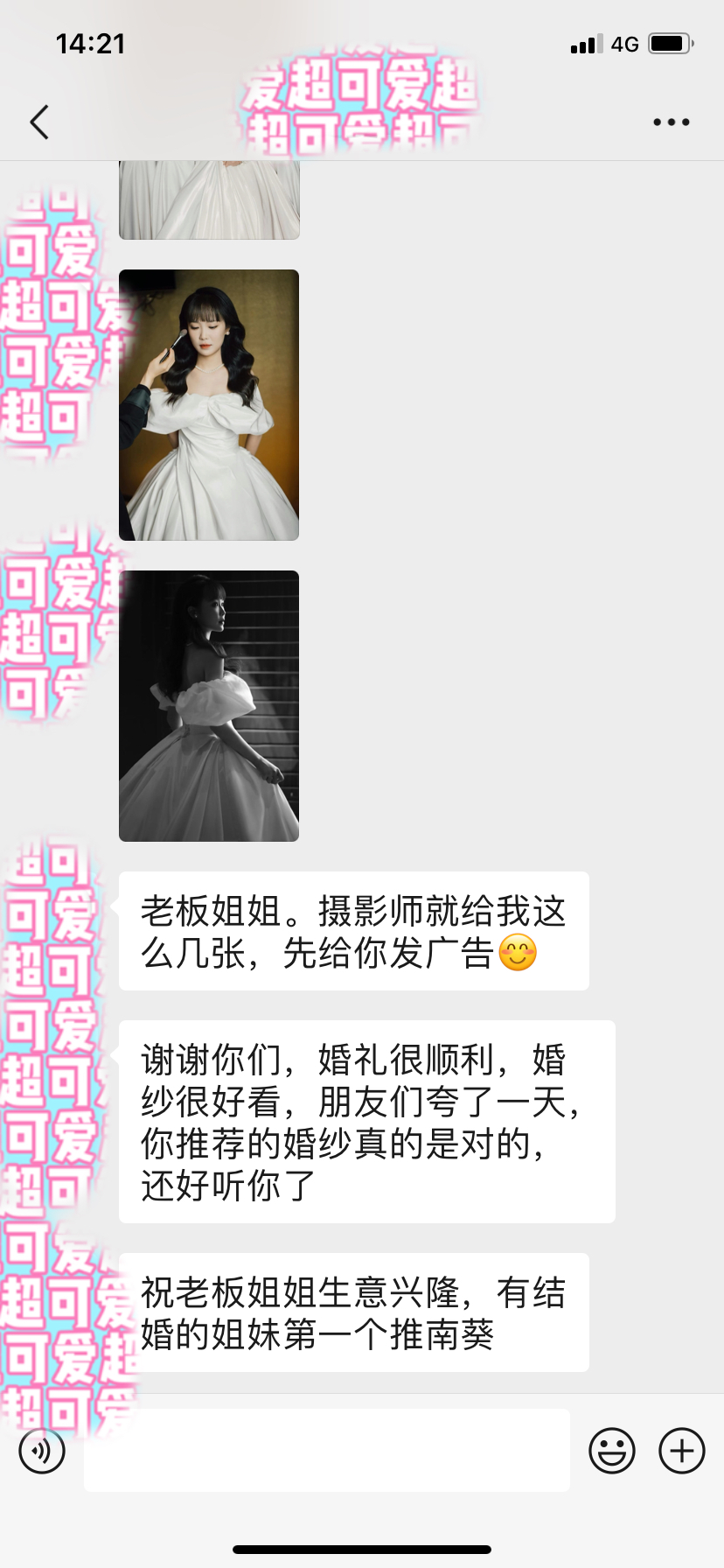
Task: Open the partially visible top wedding photo
Action: click(x=209, y=200)
